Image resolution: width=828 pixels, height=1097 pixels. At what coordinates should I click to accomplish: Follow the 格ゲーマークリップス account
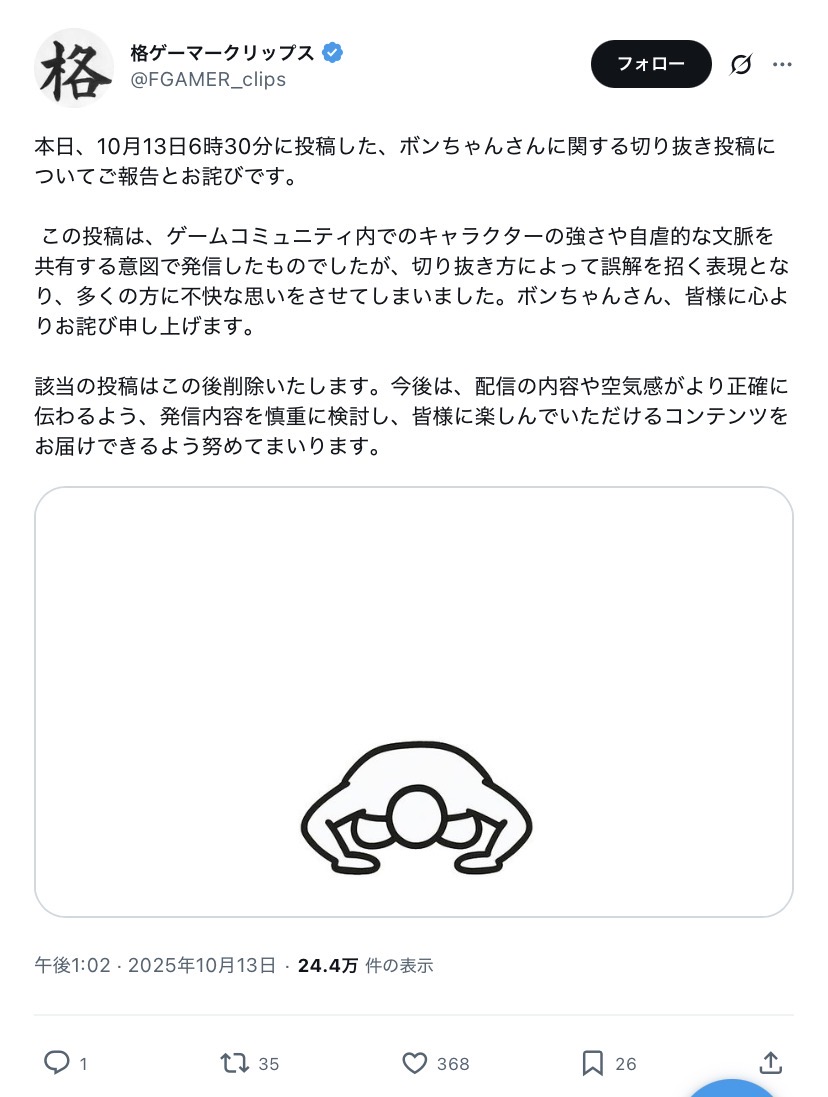point(651,64)
